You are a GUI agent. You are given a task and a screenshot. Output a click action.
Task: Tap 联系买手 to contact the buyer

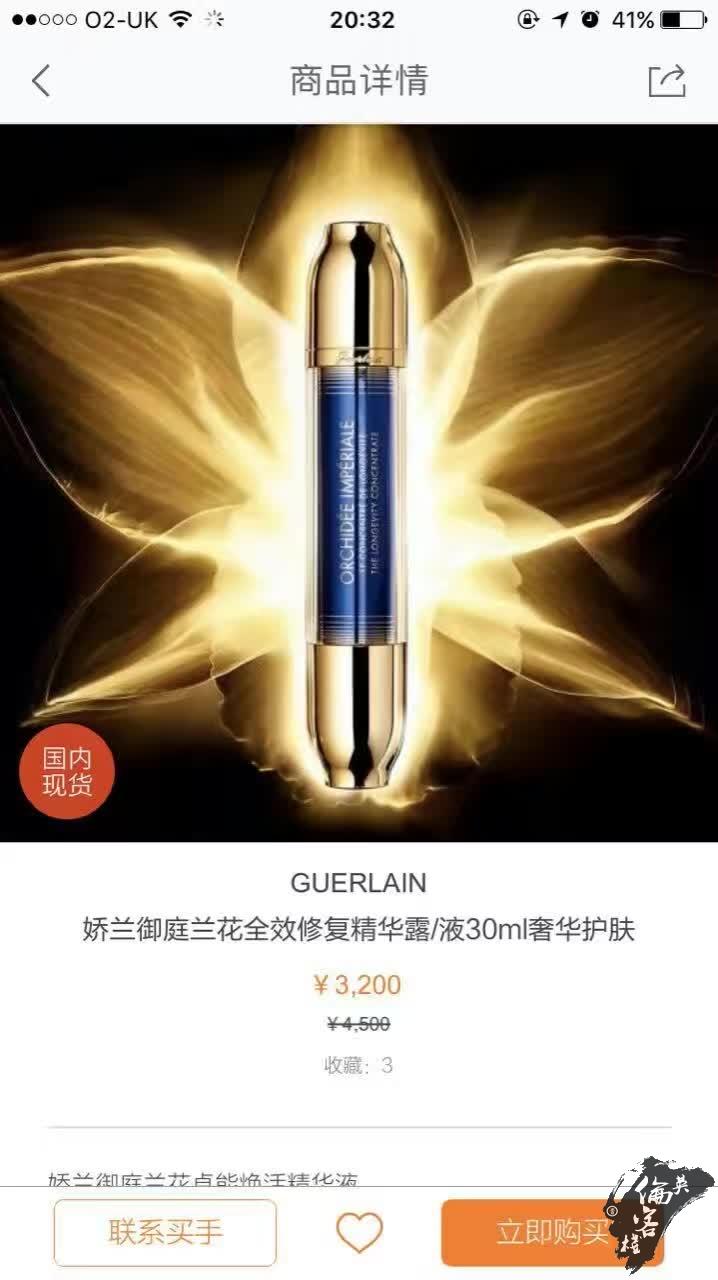click(x=165, y=1232)
